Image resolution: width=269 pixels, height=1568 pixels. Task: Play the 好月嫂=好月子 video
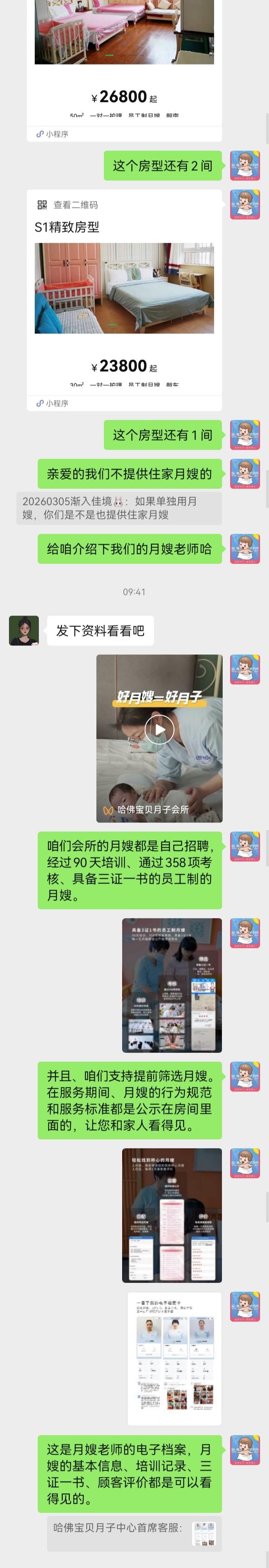(160, 729)
